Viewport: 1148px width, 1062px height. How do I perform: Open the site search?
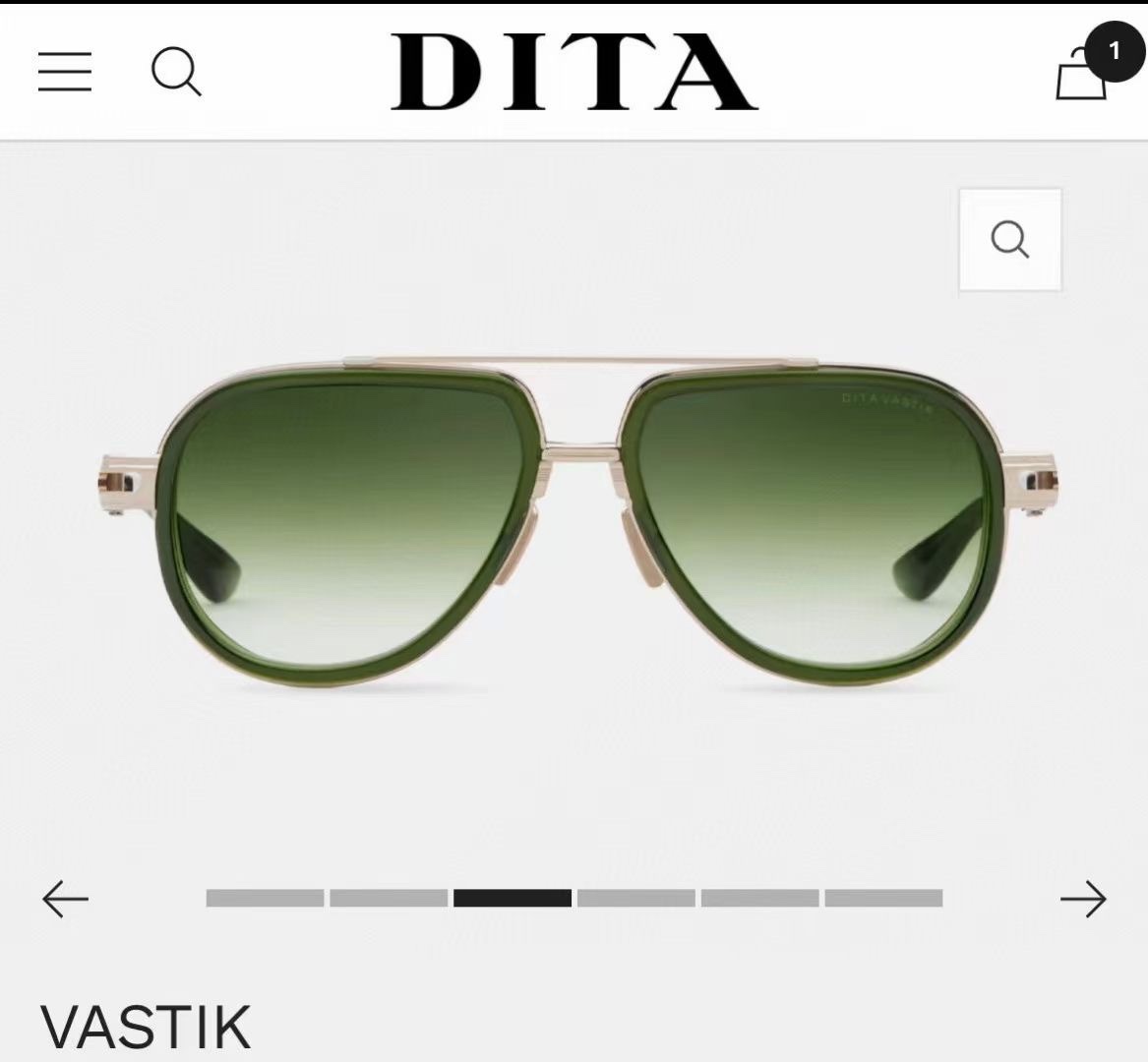coord(176,72)
